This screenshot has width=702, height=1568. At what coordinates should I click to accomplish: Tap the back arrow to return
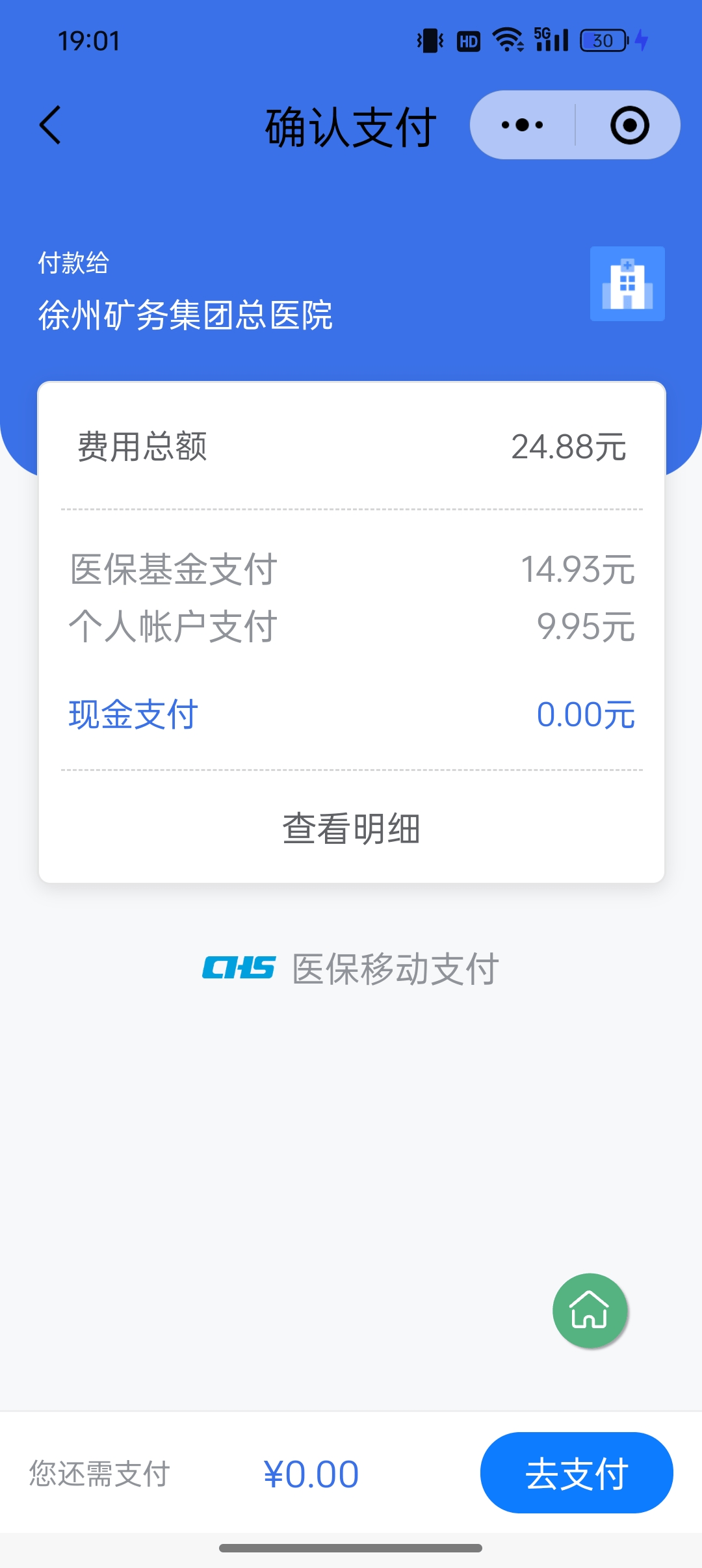click(x=49, y=125)
